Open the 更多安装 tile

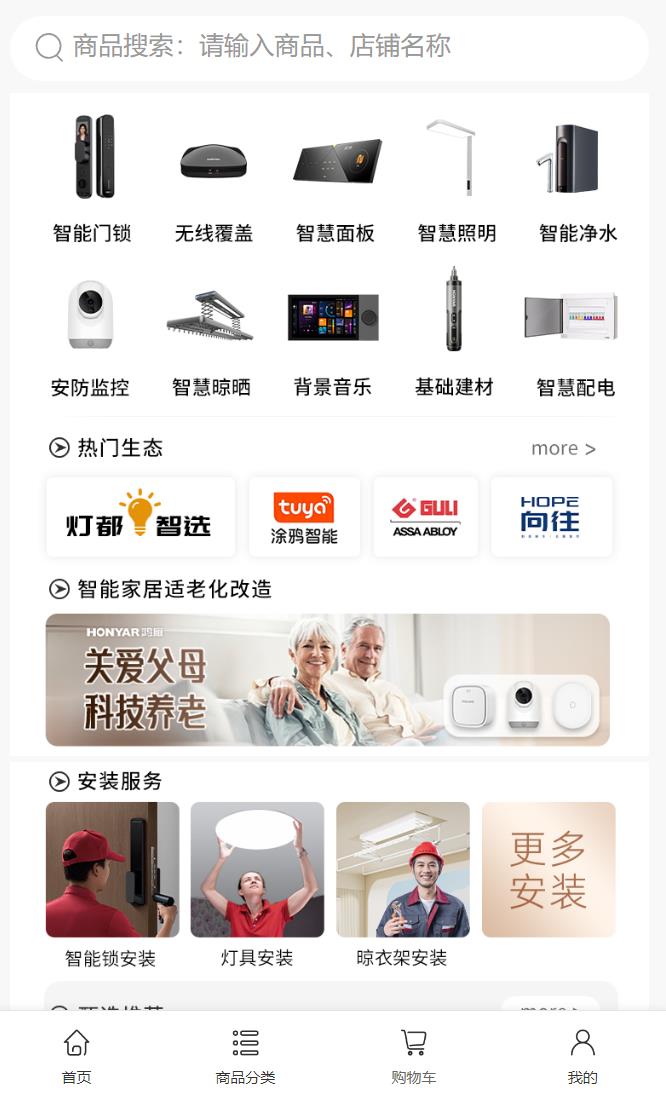tap(548, 870)
